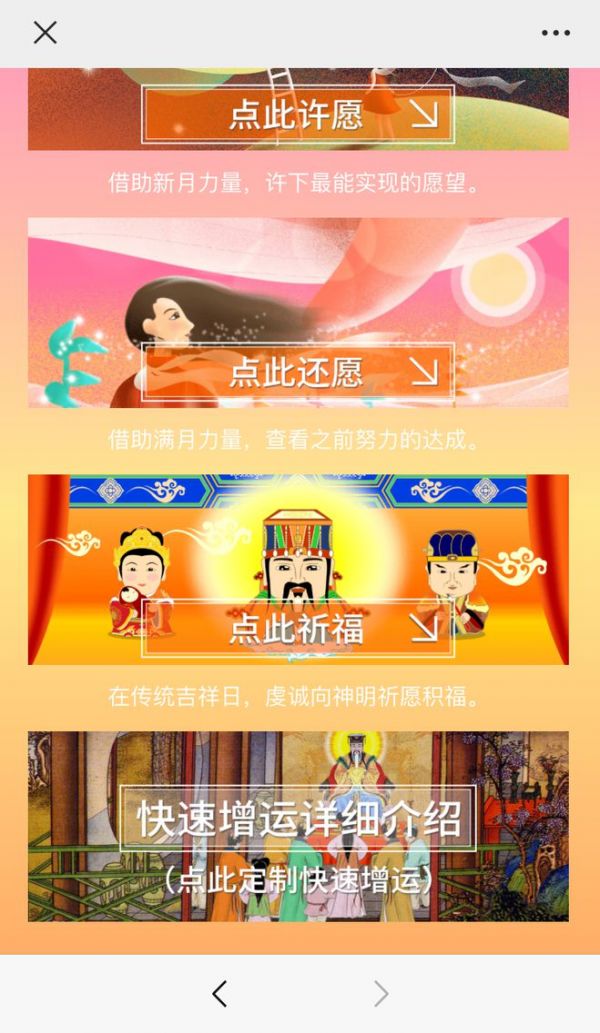
Task: Select the 点此祈福 button
Action: click(298, 628)
